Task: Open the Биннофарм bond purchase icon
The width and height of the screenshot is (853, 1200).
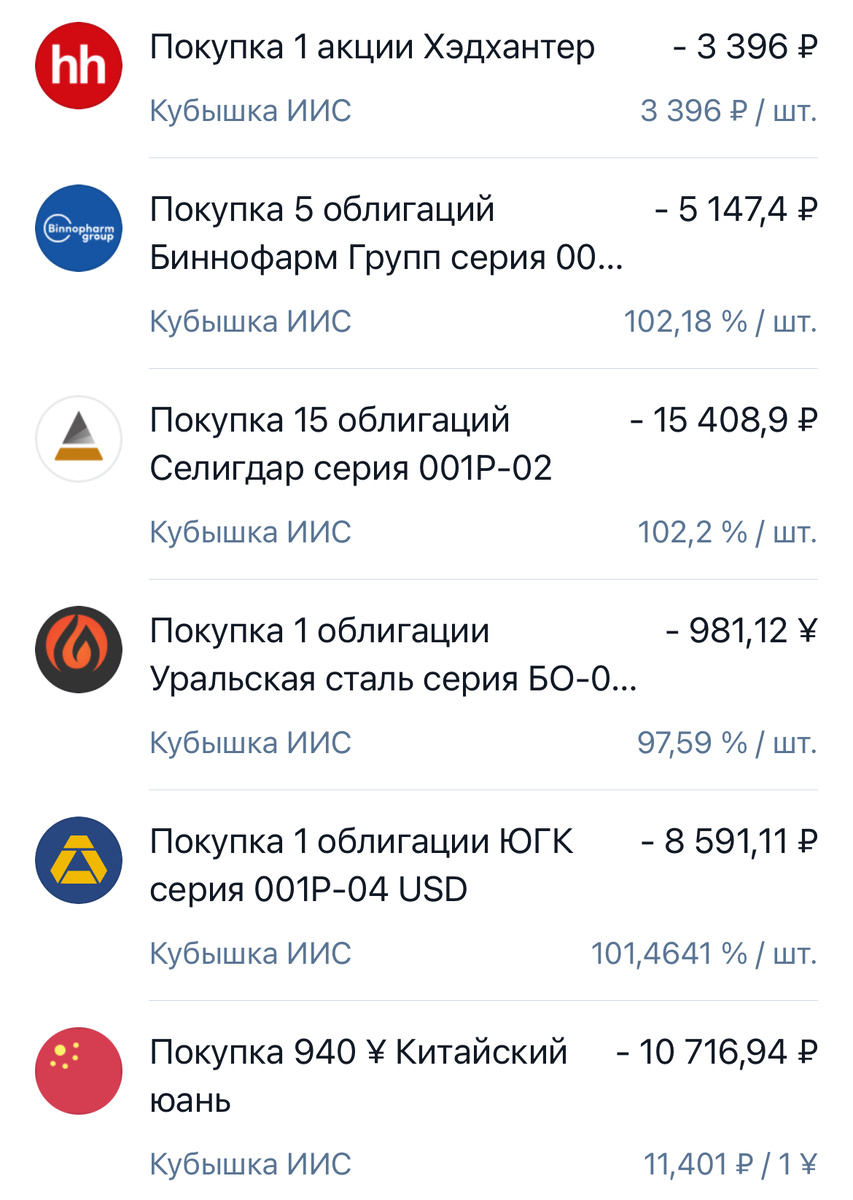Action: pos(79,229)
